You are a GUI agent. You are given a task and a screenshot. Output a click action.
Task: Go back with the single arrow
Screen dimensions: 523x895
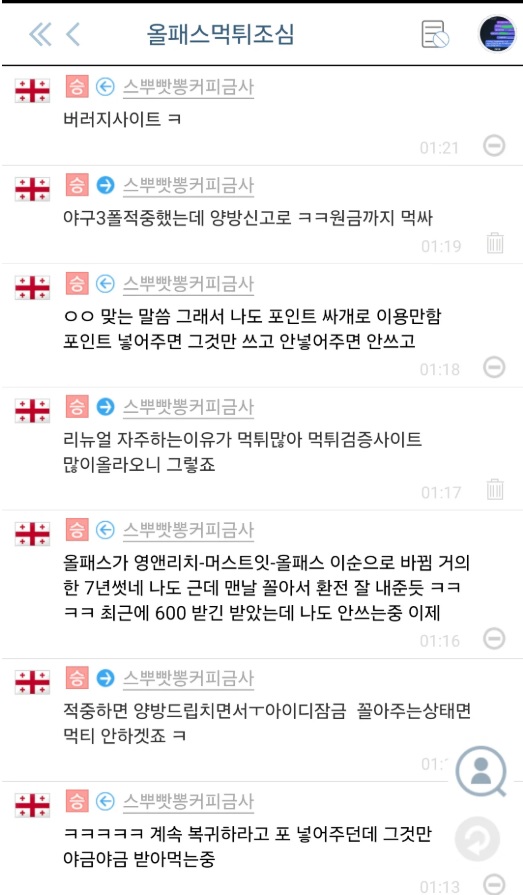73,34
